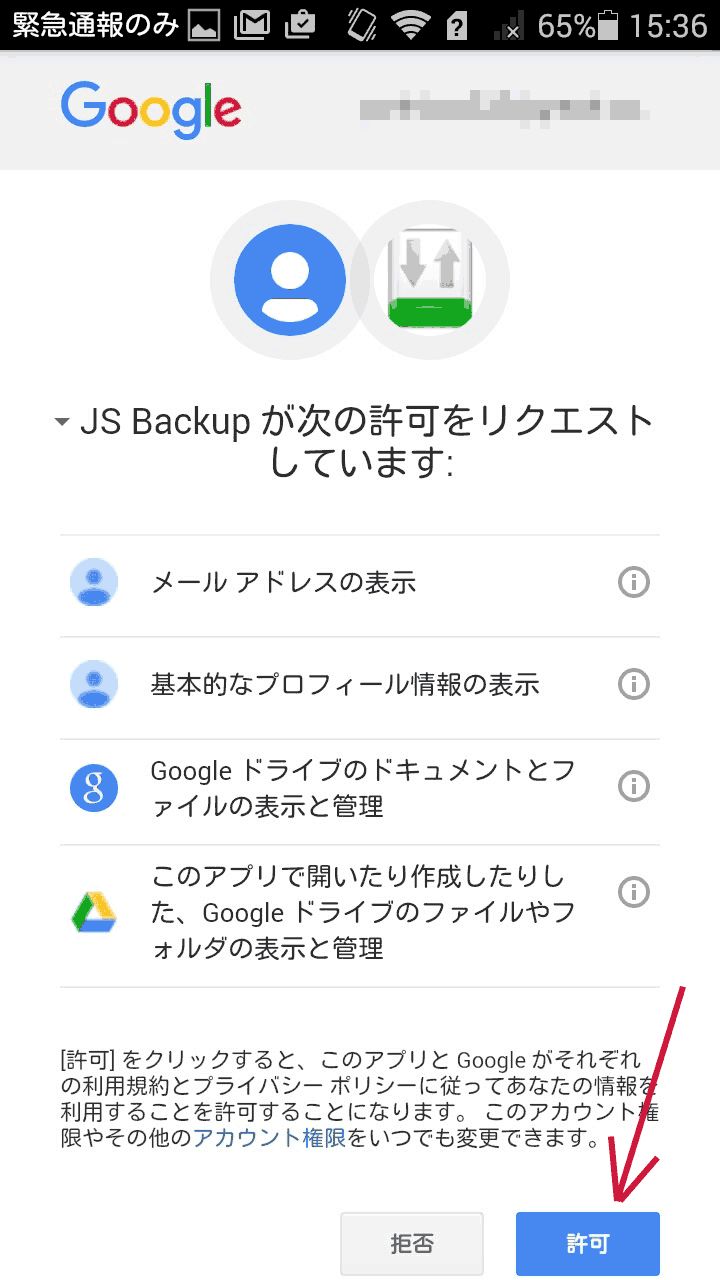Expand the JS Backup request heading arrow
Screen dimensions: 720x1280
(62, 423)
